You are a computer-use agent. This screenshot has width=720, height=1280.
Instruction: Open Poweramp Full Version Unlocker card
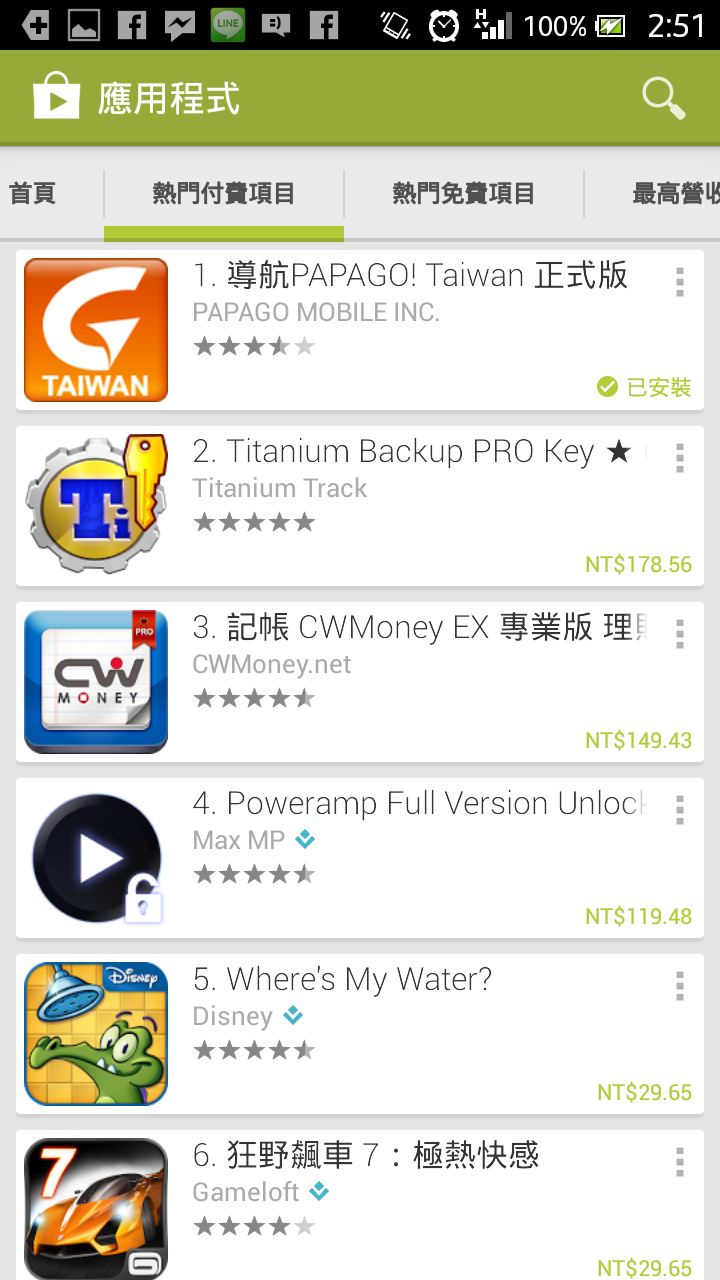pyautogui.click(x=400, y=858)
